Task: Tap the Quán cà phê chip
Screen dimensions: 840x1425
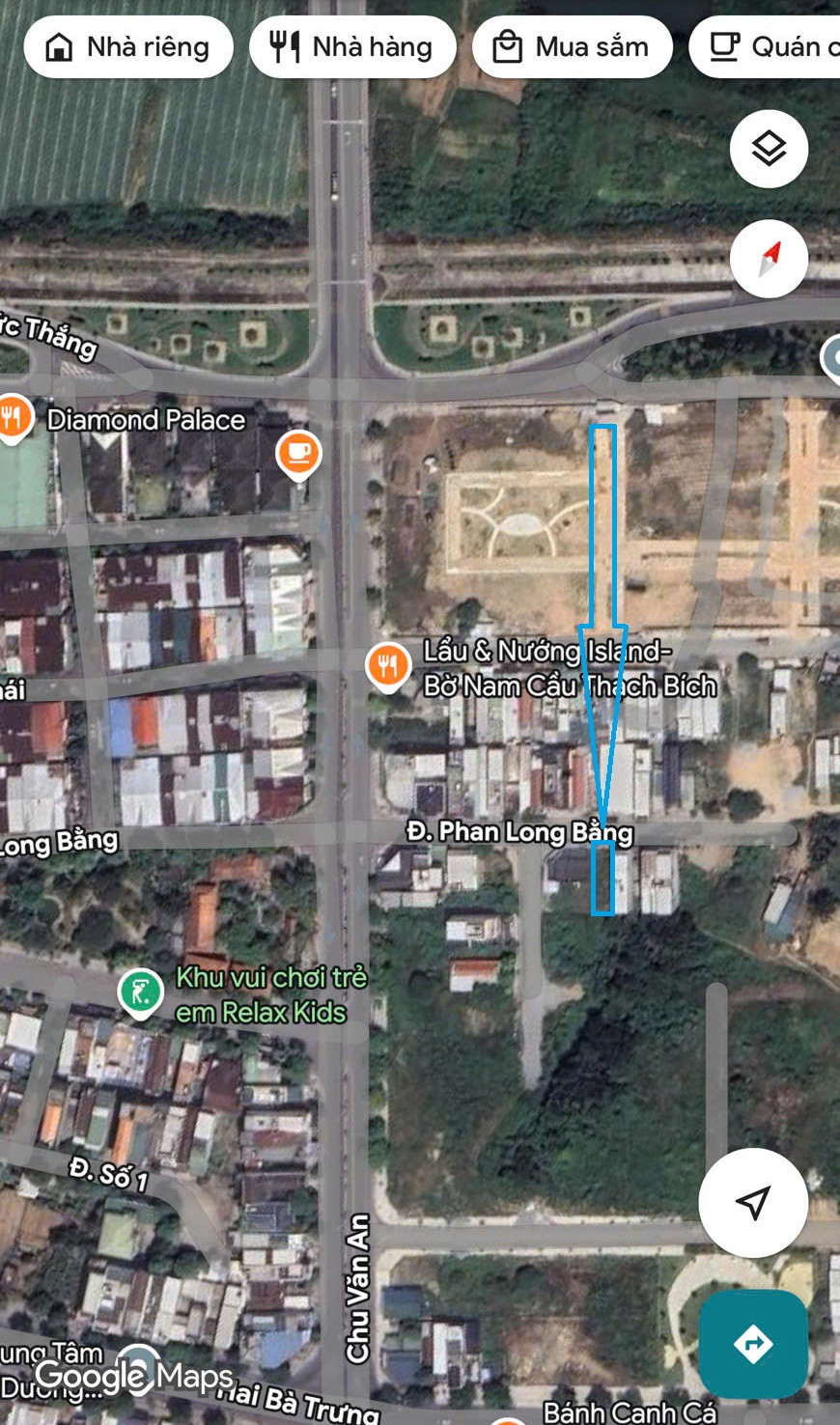Action: tap(765, 46)
